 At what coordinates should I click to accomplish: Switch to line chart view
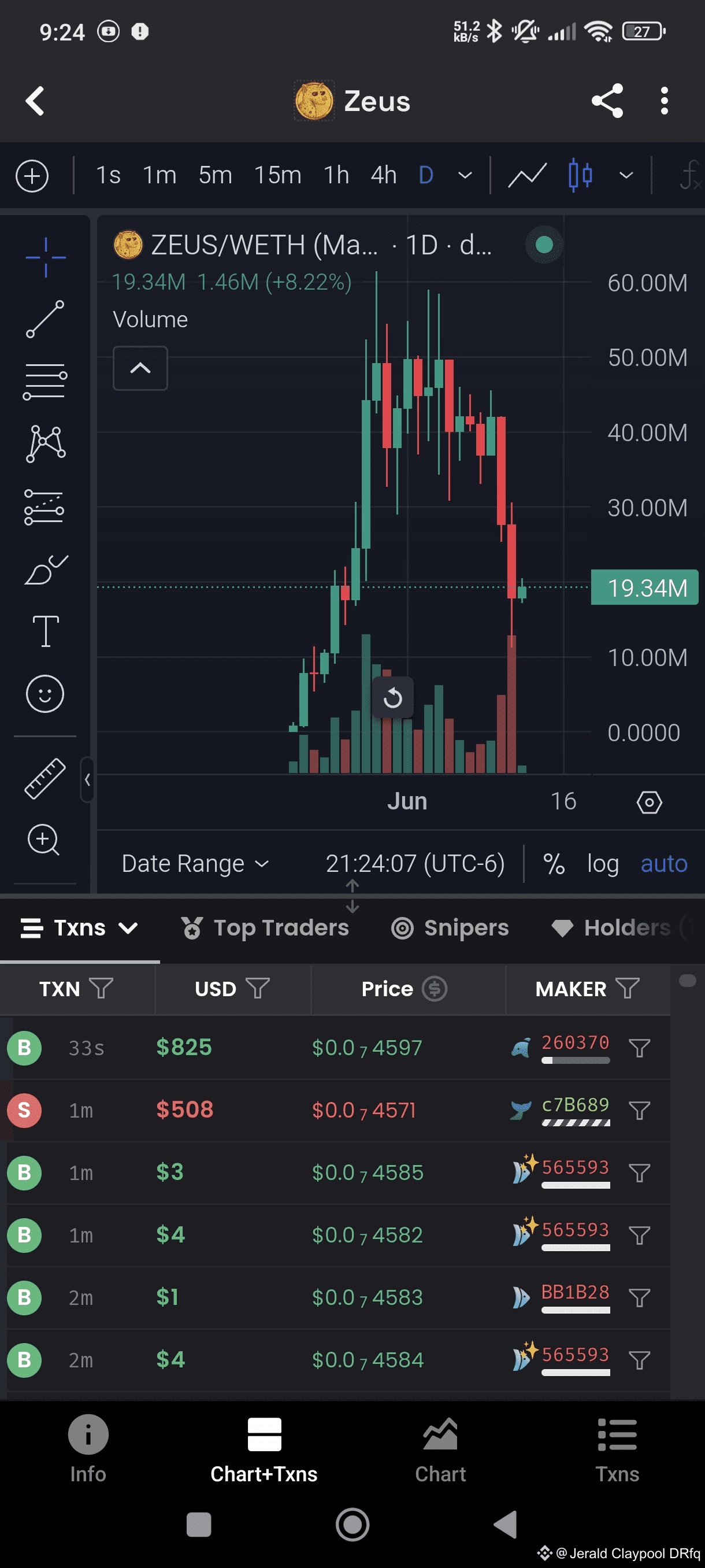point(527,176)
